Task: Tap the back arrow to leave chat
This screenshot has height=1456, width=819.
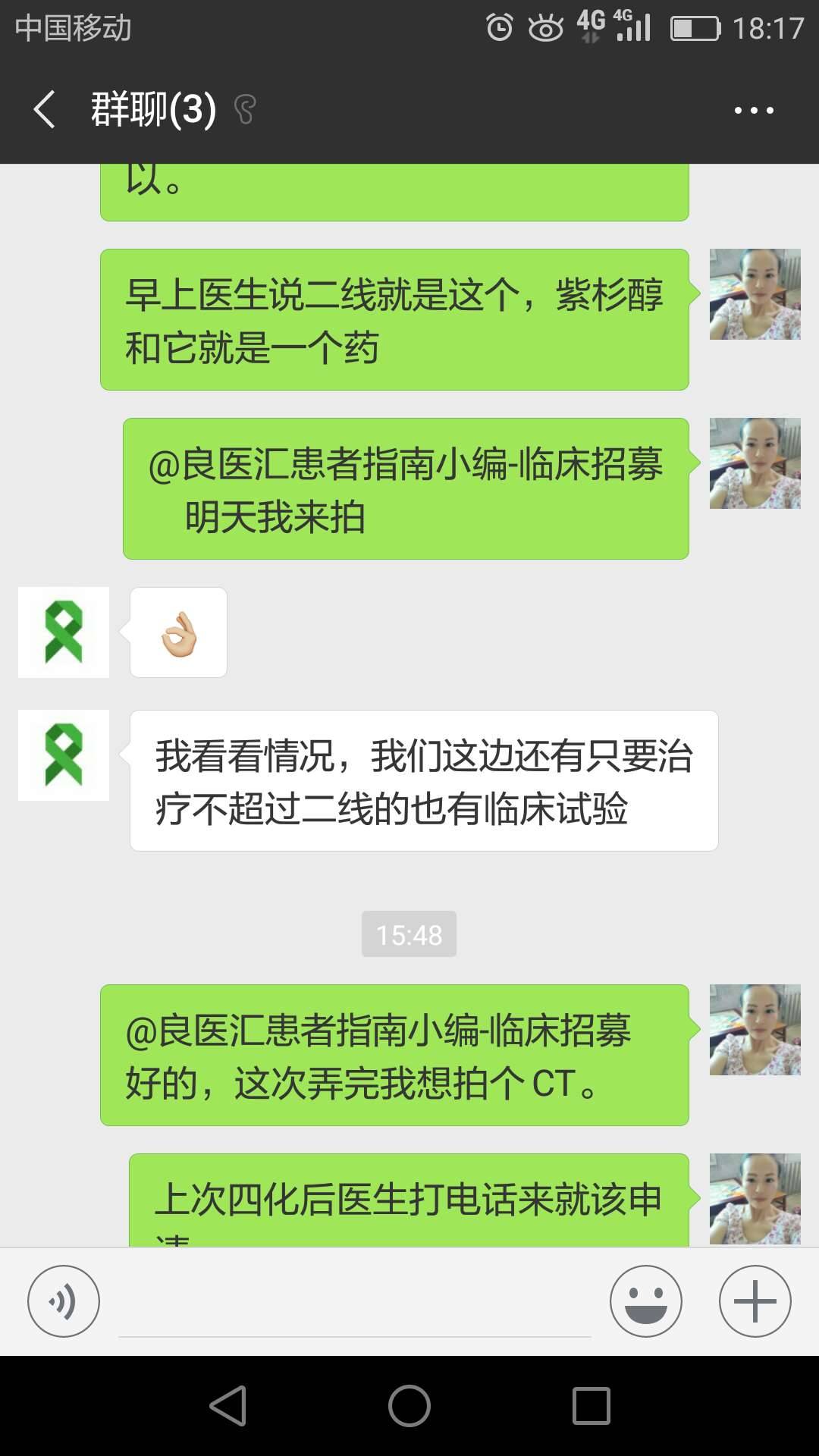Action: tap(43, 110)
